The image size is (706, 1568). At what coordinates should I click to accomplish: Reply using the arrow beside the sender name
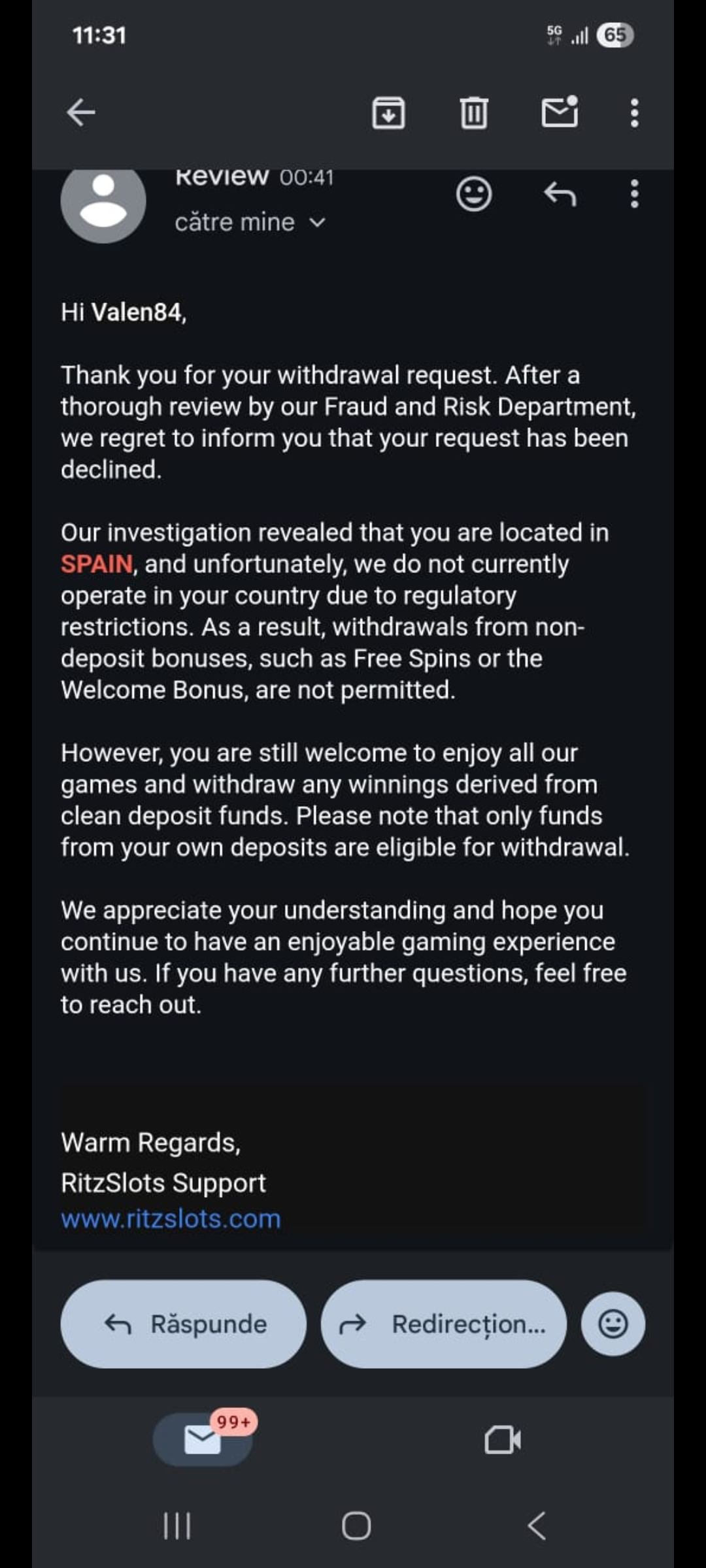point(560,194)
